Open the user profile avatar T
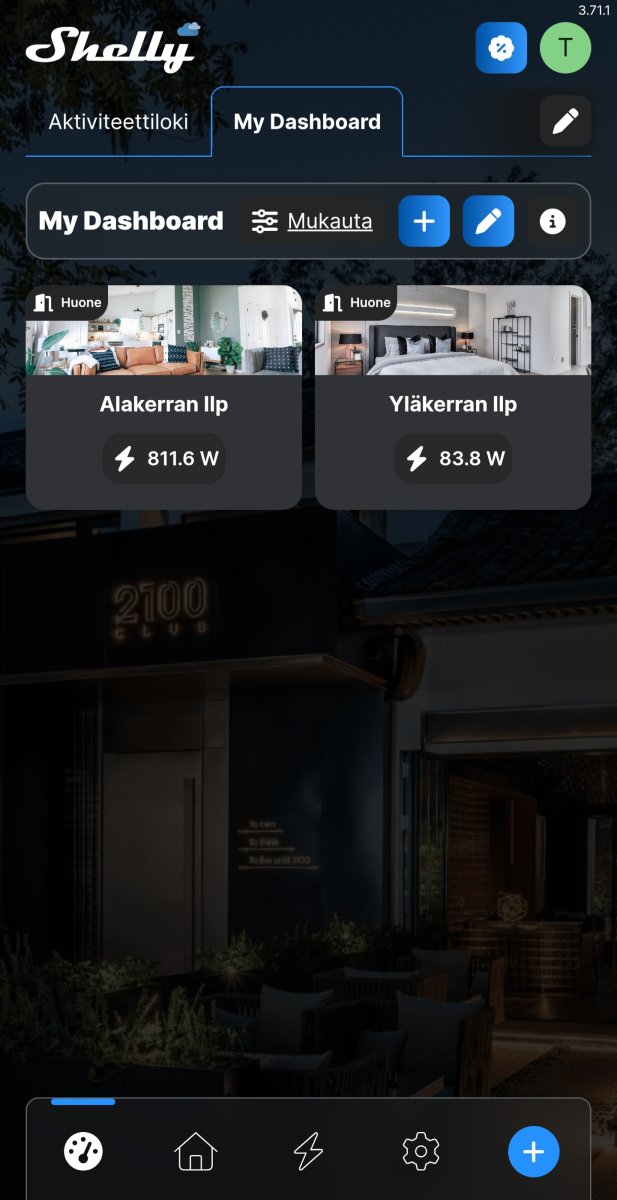This screenshot has height=1200, width=617. coord(565,47)
